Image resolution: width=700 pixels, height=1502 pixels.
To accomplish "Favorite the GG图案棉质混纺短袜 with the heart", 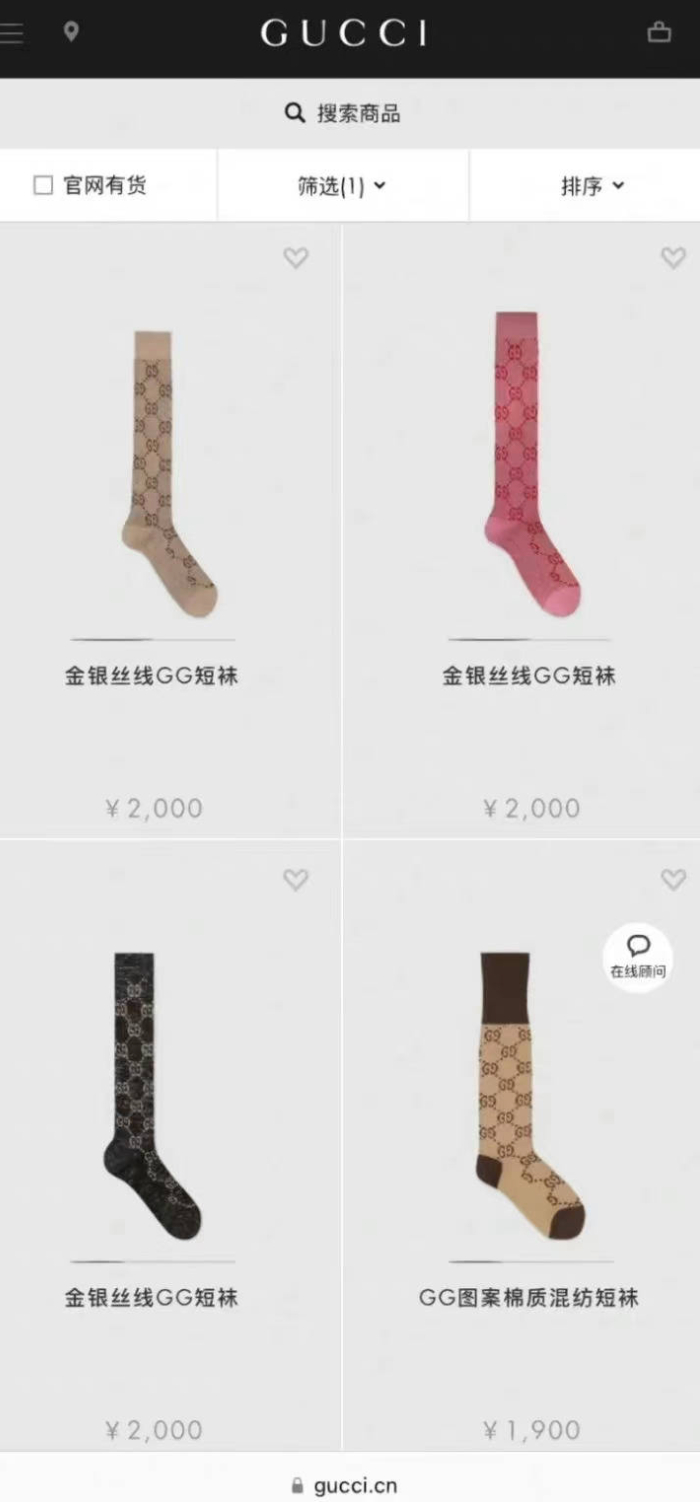I will 673,880.
